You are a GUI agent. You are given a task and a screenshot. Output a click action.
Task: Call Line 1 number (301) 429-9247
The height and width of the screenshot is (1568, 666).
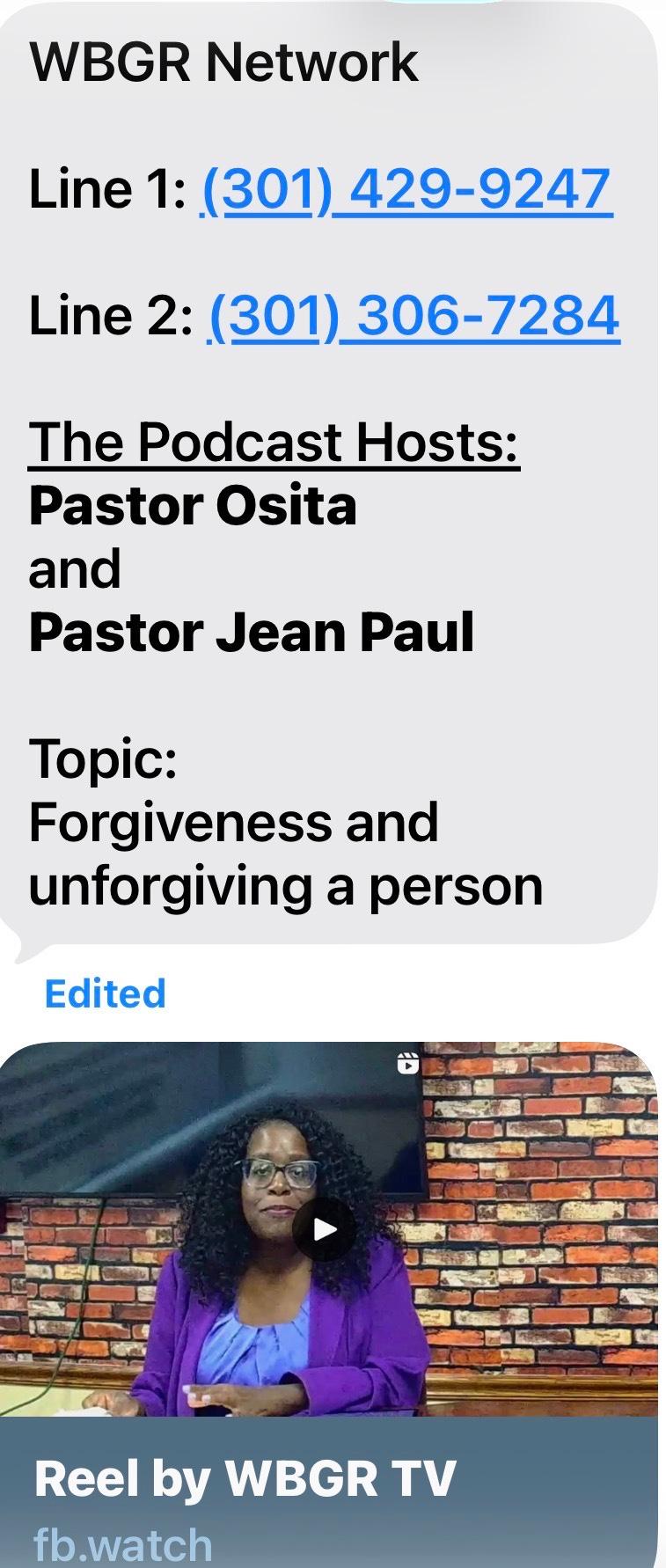coord(406,189)
